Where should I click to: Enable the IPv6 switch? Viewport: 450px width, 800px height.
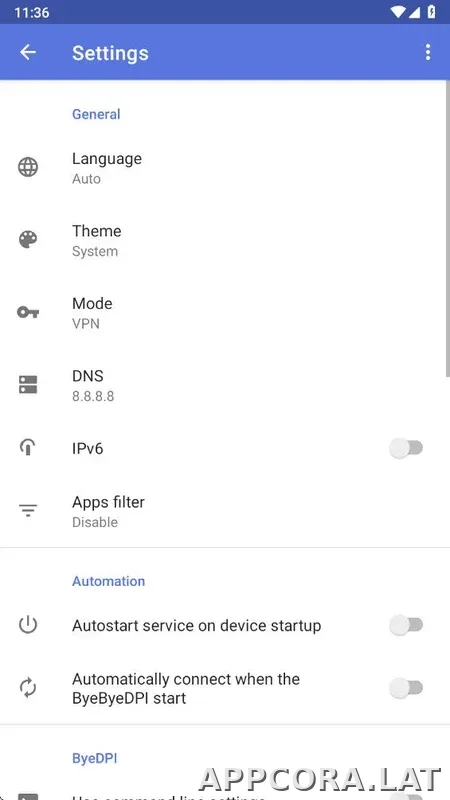click(x=407, y=448)
